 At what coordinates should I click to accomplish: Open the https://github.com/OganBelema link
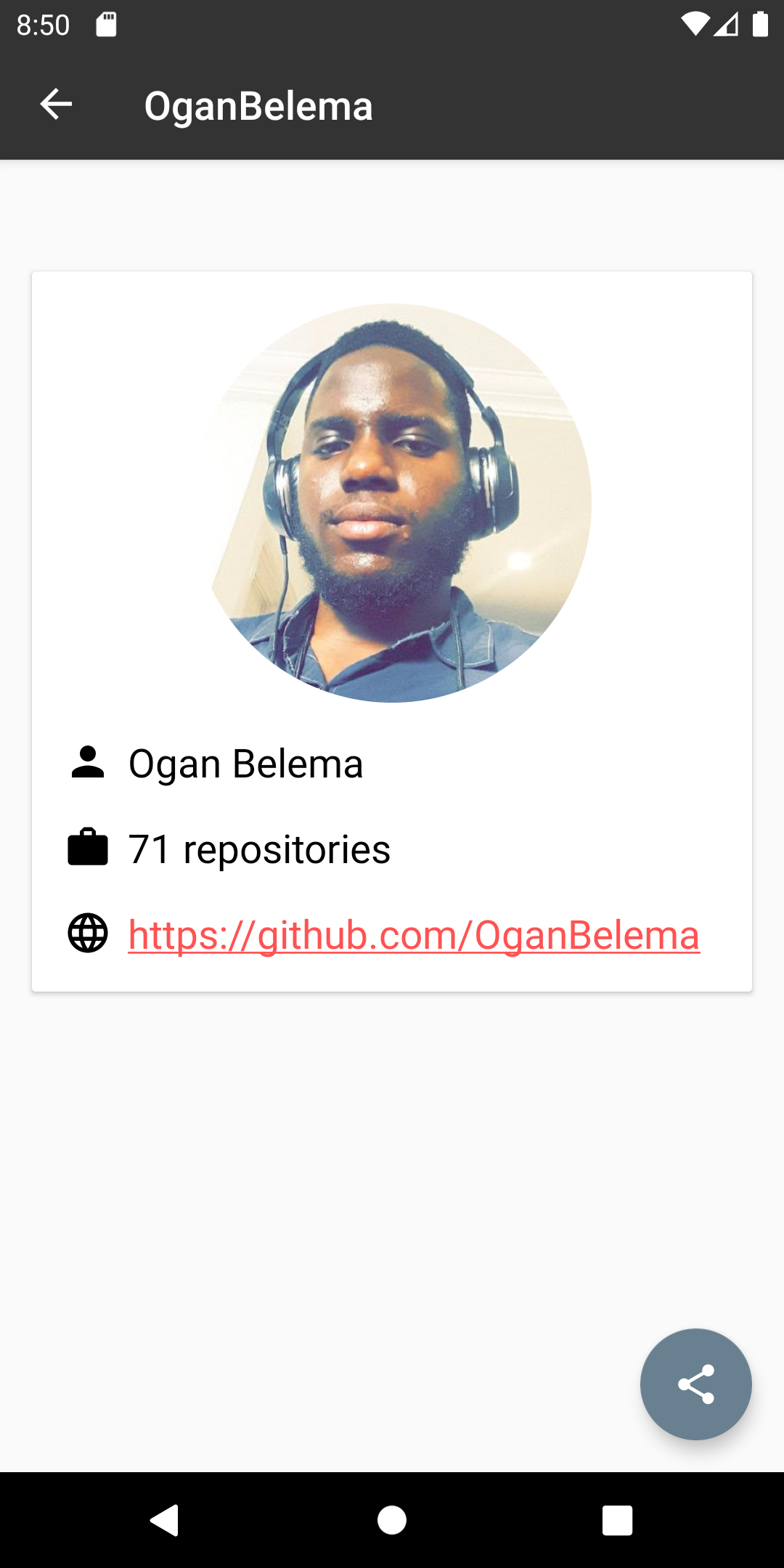coord(414,934)
